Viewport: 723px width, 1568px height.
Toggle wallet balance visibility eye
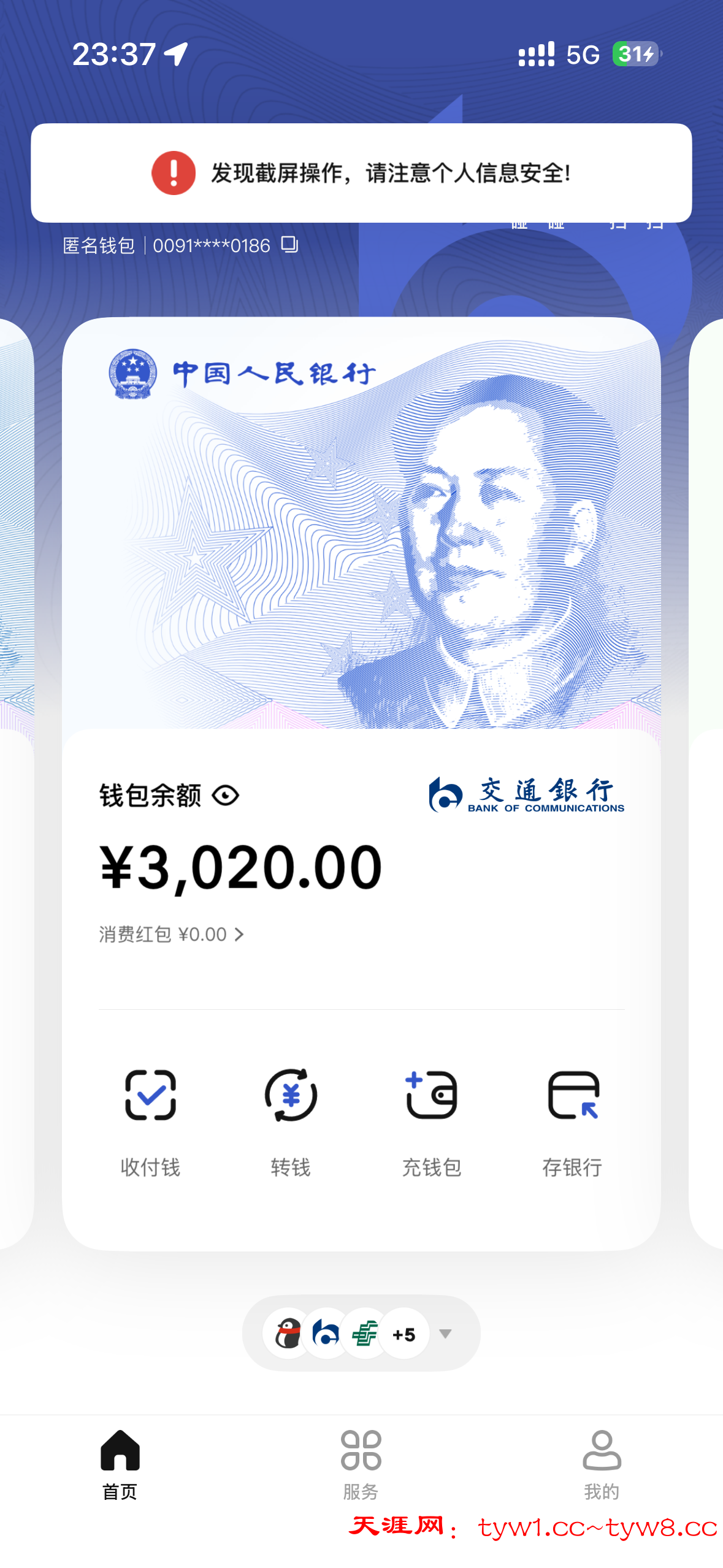pos(225,796)
